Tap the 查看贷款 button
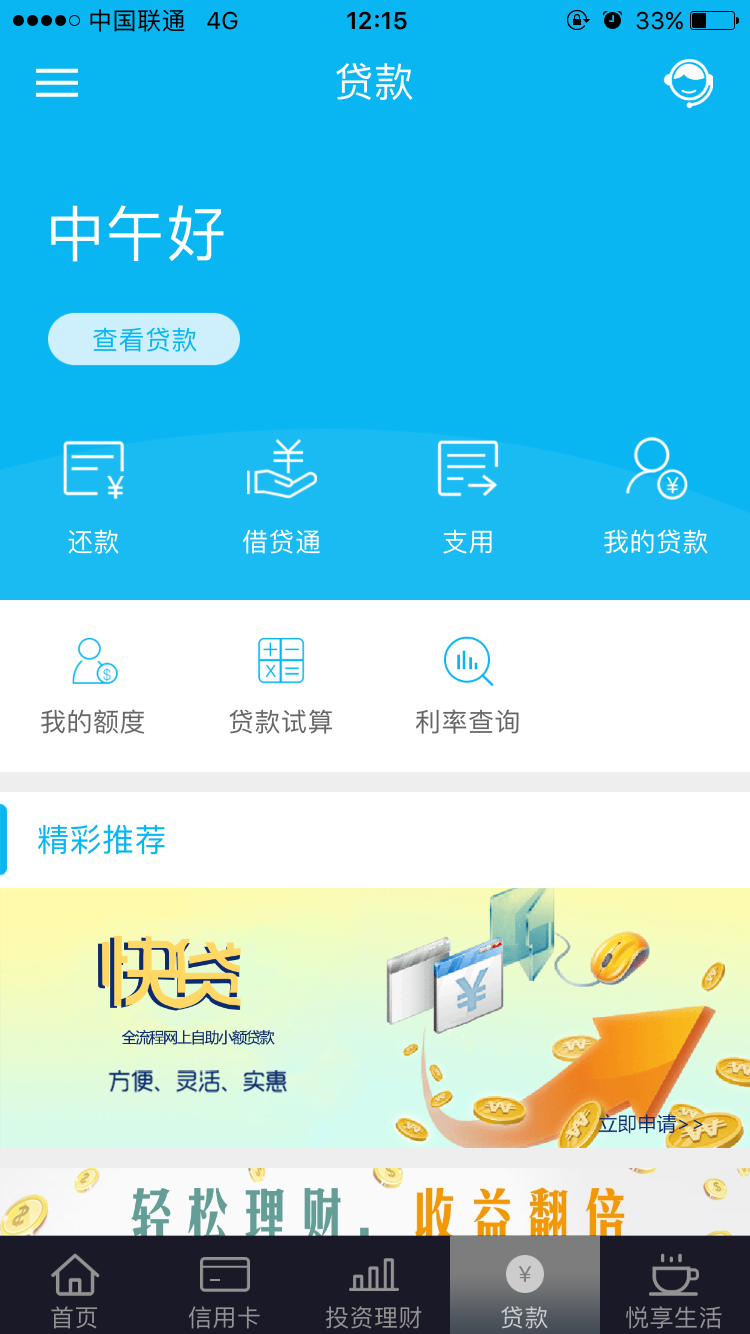The width and height of the screenshot is (750, 1334). point(144,340)
